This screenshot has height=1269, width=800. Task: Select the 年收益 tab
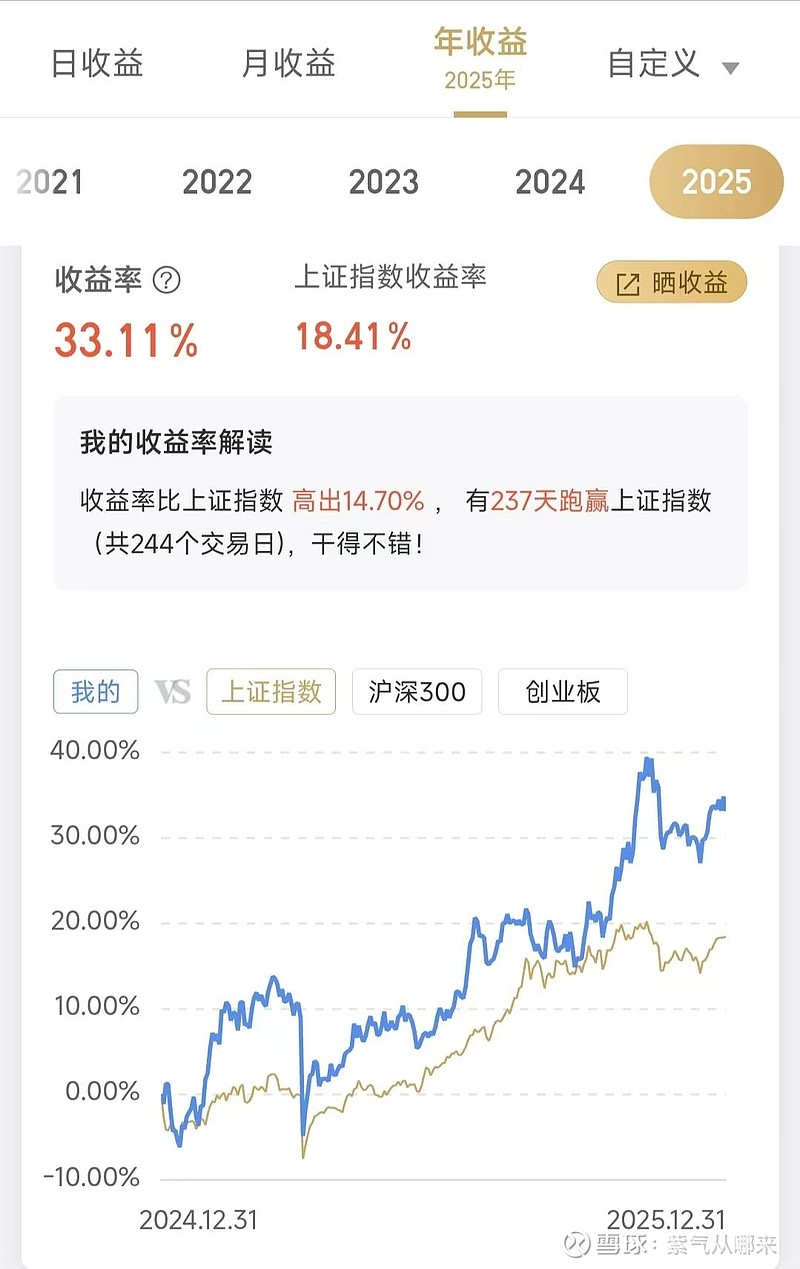click(x=481, y=58)
